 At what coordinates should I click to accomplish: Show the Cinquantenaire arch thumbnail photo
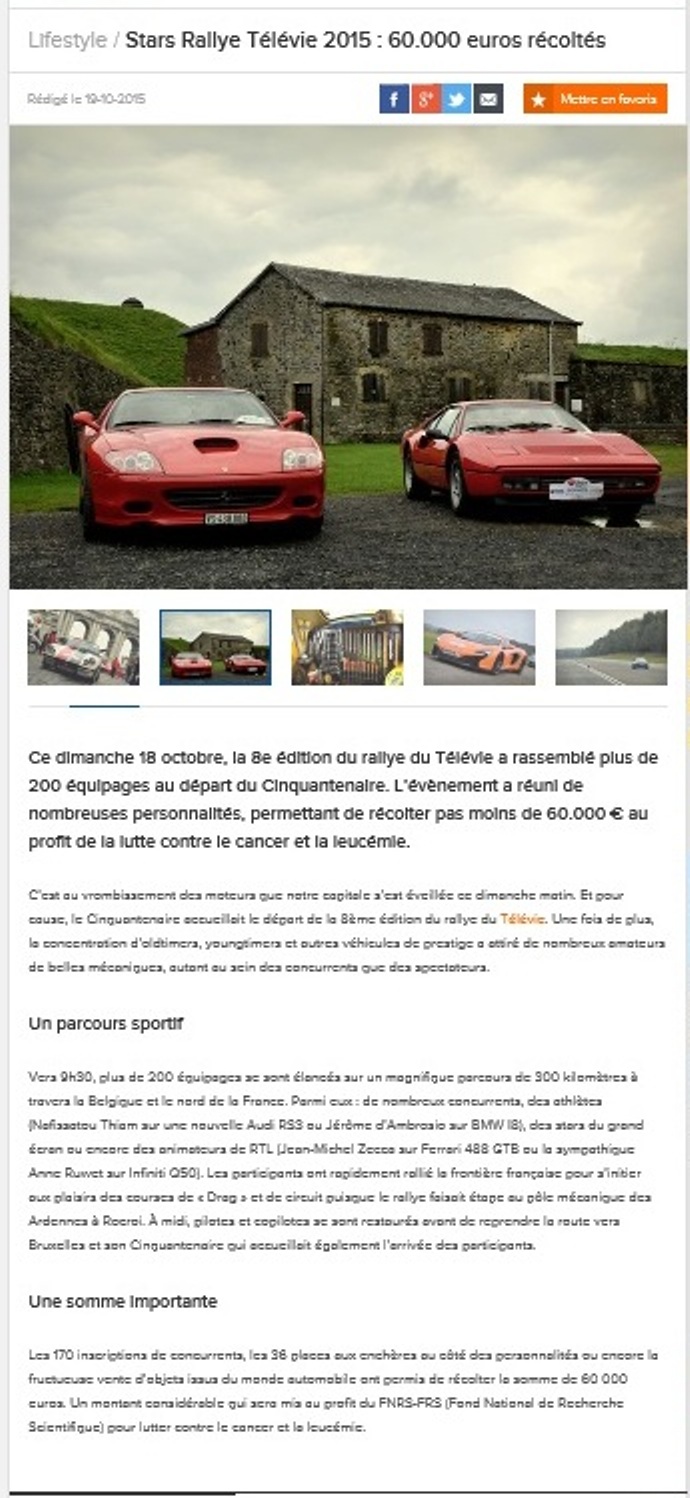coord(83,647)
